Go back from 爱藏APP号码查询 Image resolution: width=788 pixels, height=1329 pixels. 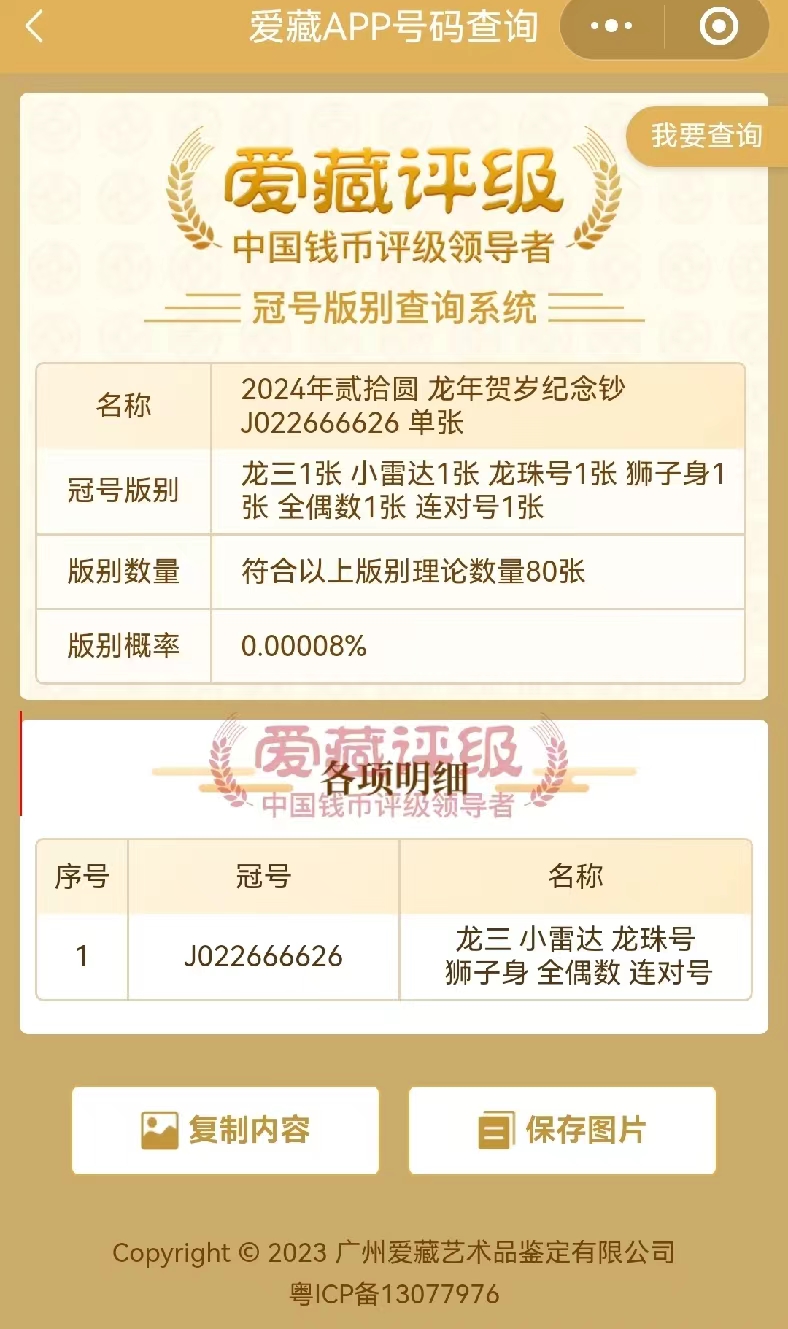click(35, 27)
